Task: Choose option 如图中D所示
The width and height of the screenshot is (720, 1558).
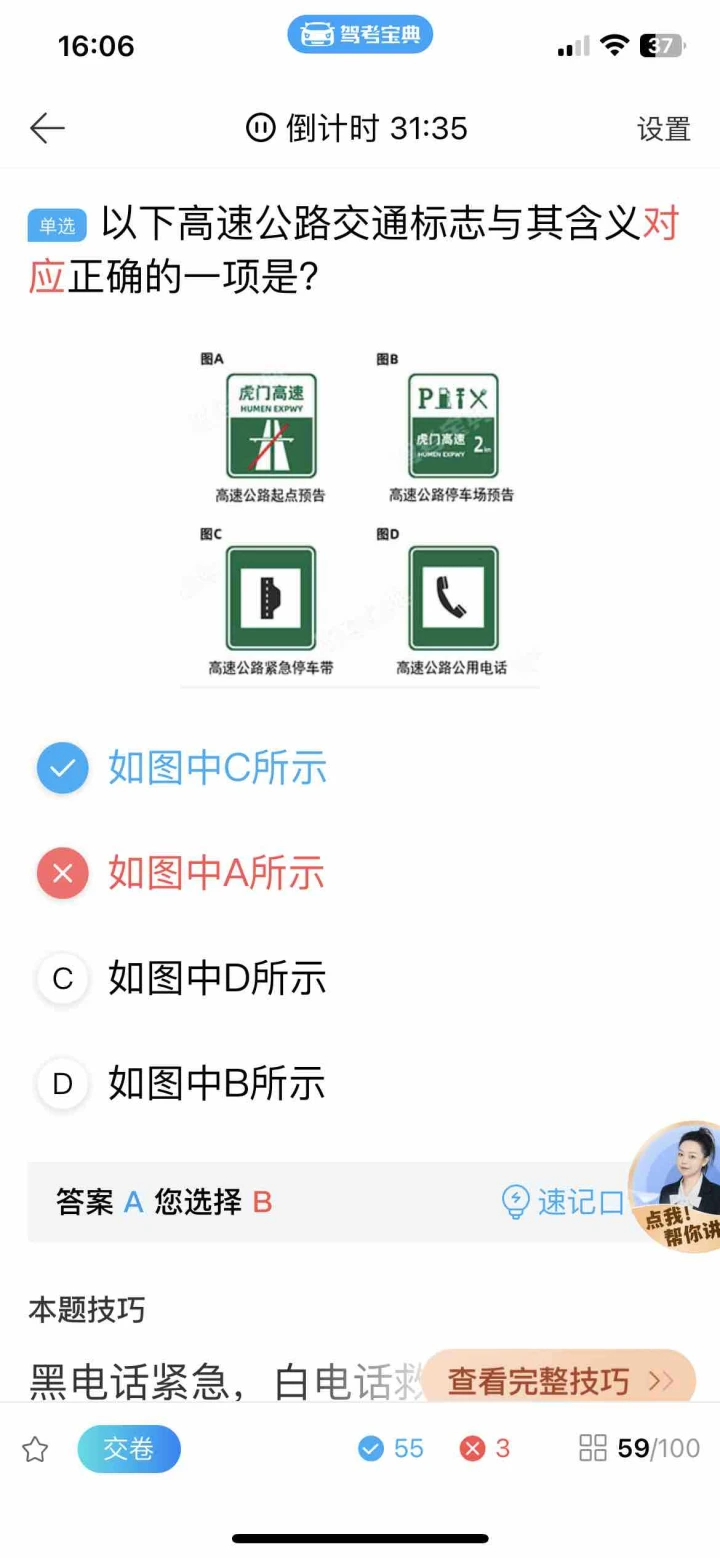Action: point(217,979)
